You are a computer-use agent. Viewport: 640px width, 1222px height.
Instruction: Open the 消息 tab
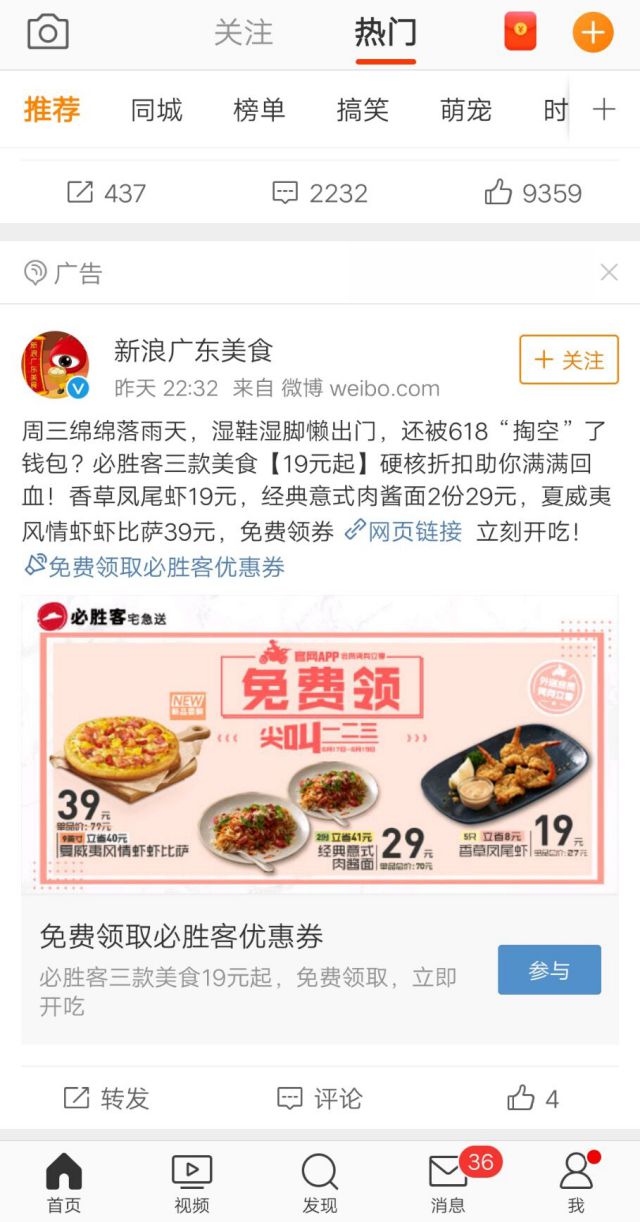point(448,1182)
